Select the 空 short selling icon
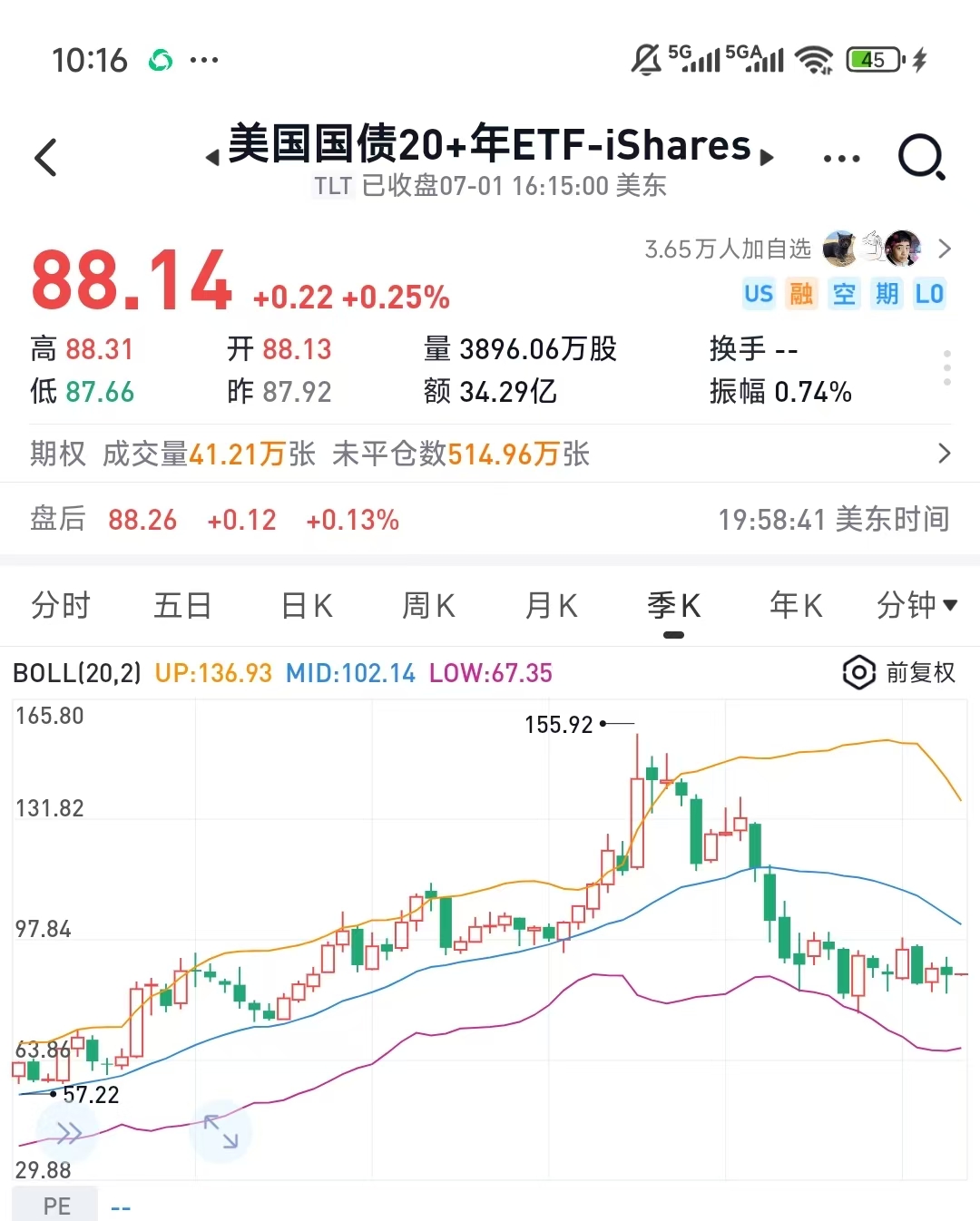This screenshot has width=980, height=1221. tap(844, 293)
